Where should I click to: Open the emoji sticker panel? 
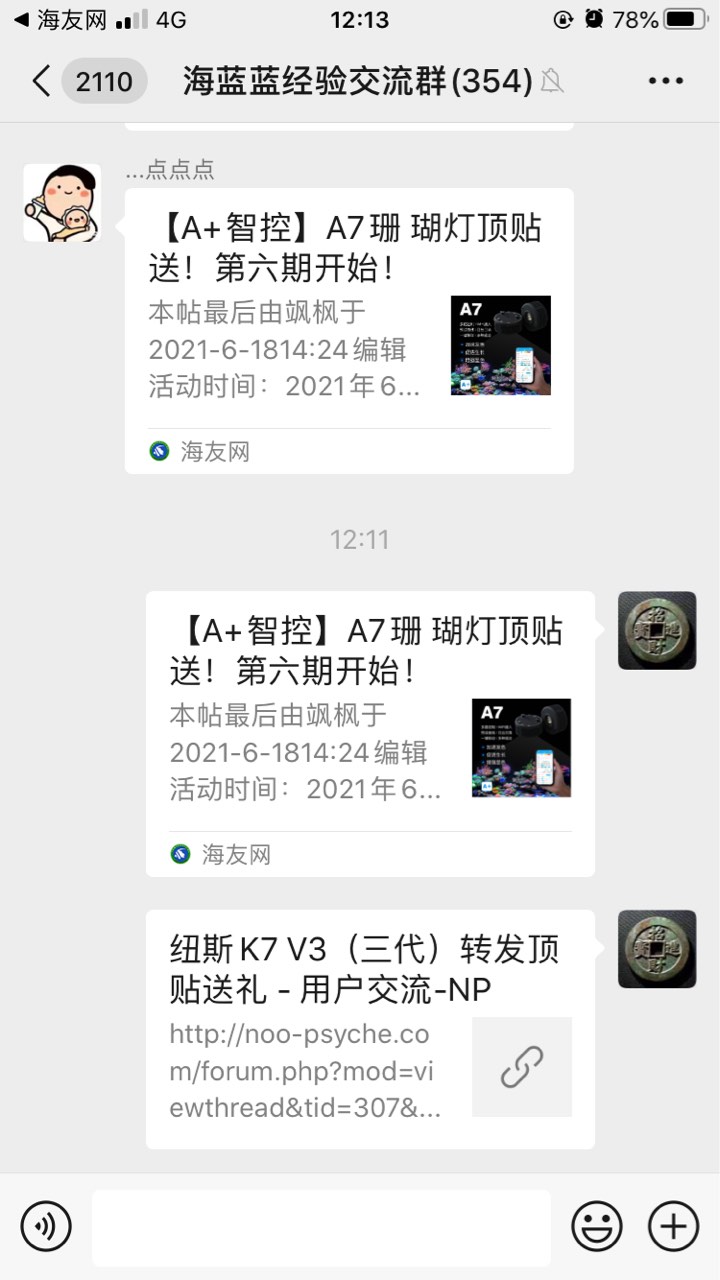(x=596, y=1226)
